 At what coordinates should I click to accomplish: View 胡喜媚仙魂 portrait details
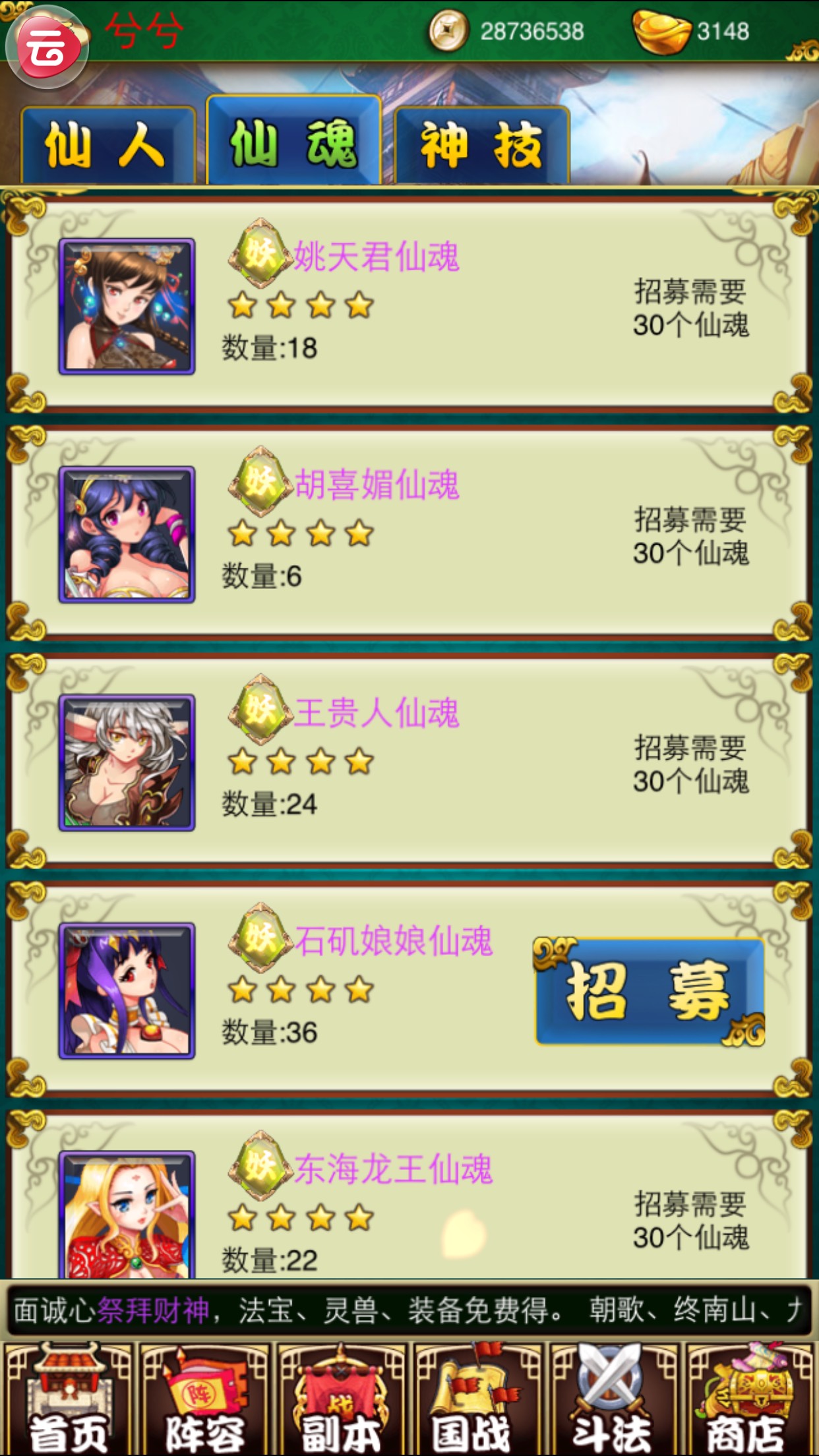point(127,534)
